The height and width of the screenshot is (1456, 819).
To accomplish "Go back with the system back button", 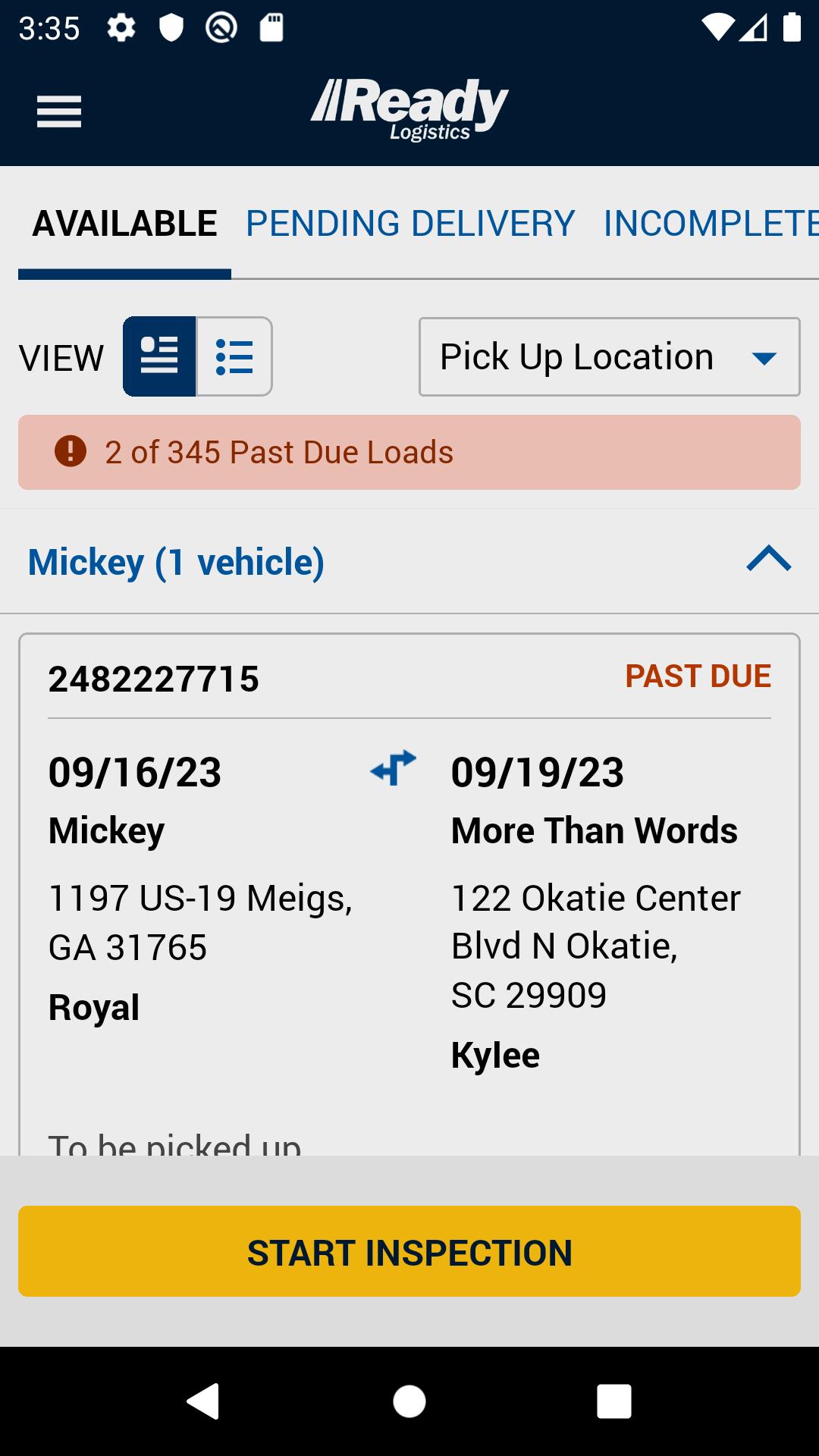I will [203, 1401].
